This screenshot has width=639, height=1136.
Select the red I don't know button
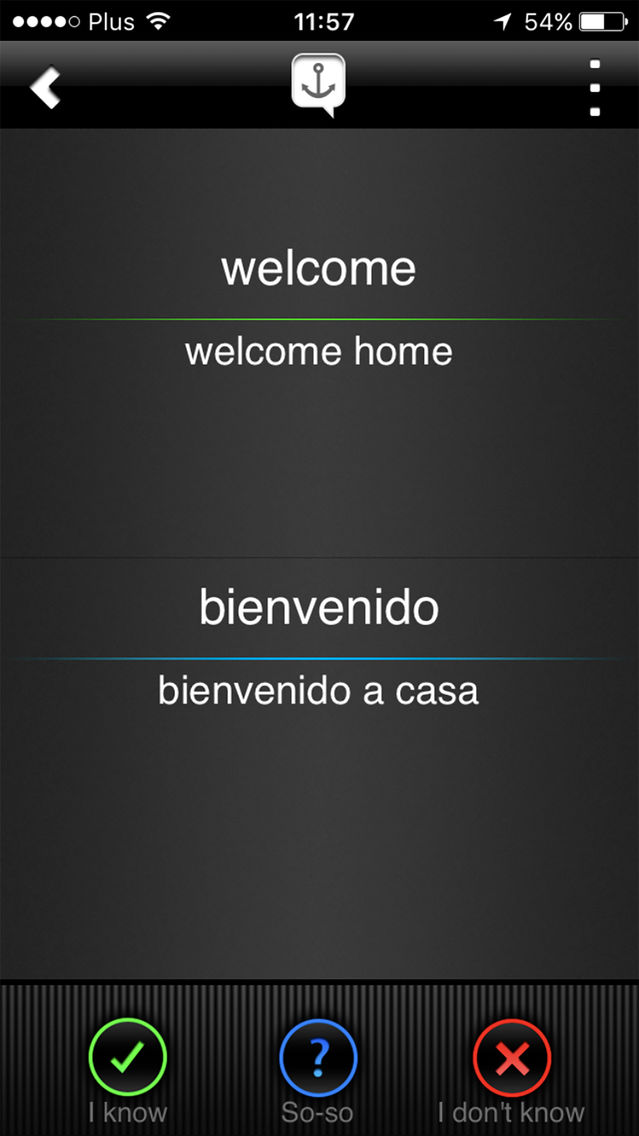(511, 1057)
